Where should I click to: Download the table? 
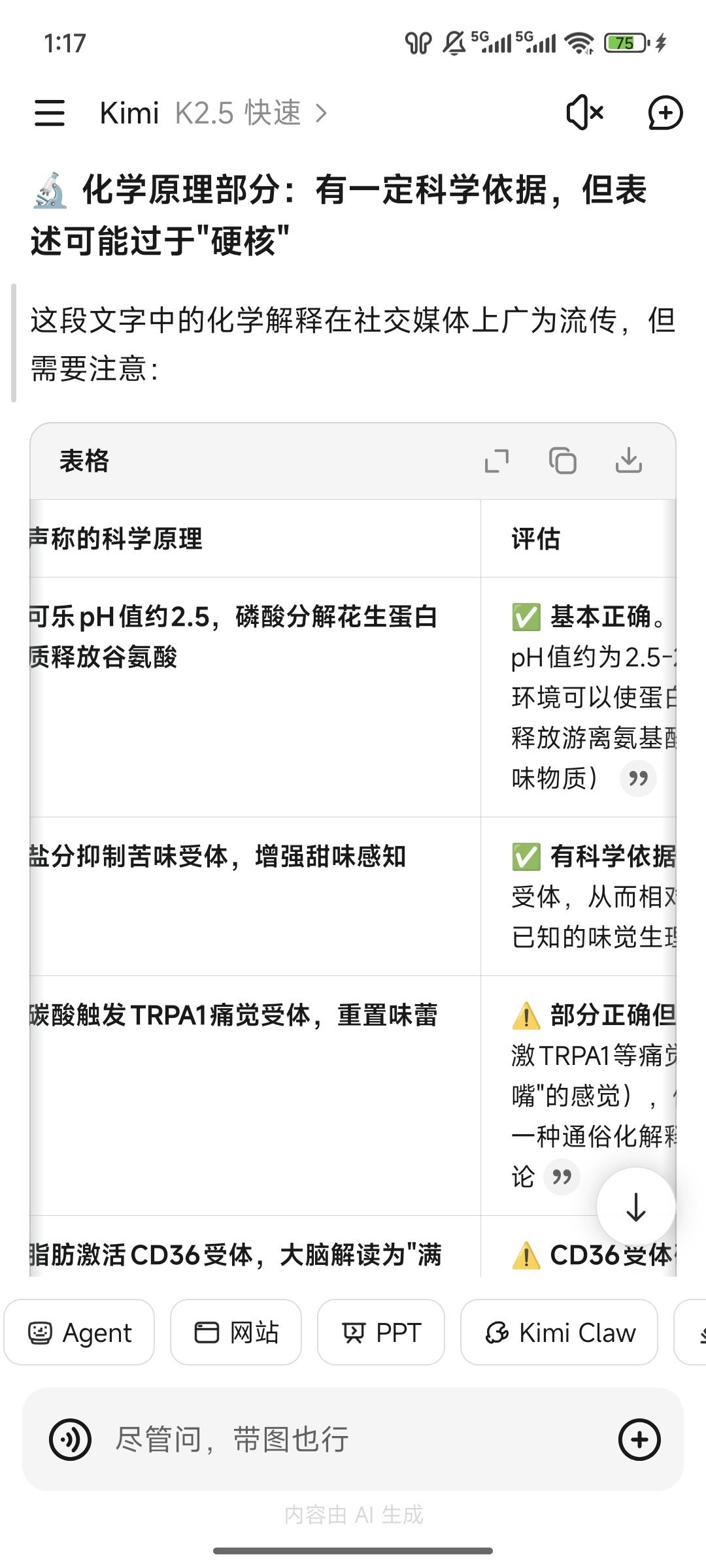click(x=628, y=461)
